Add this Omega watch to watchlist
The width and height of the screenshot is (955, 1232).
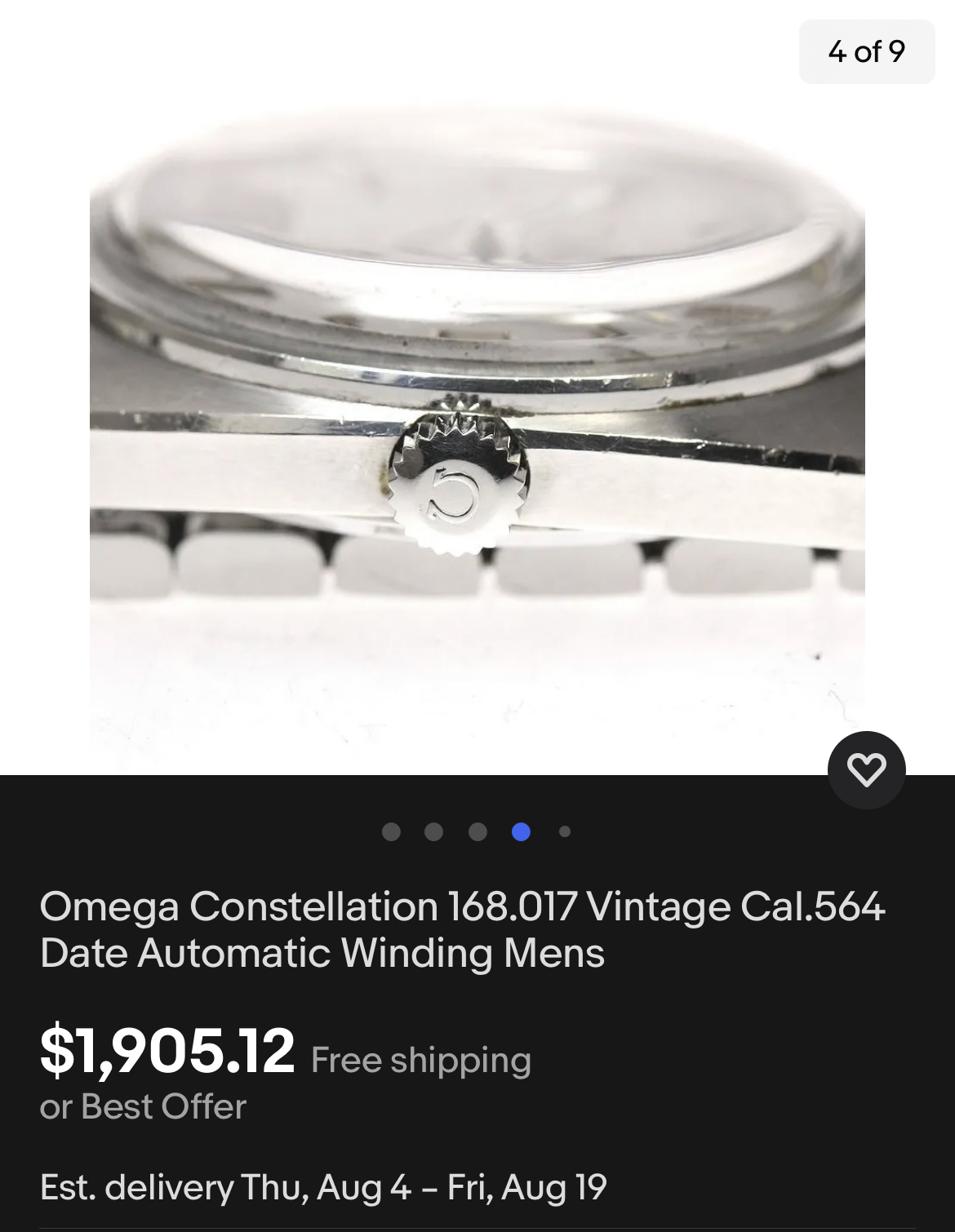click(866, 769)
